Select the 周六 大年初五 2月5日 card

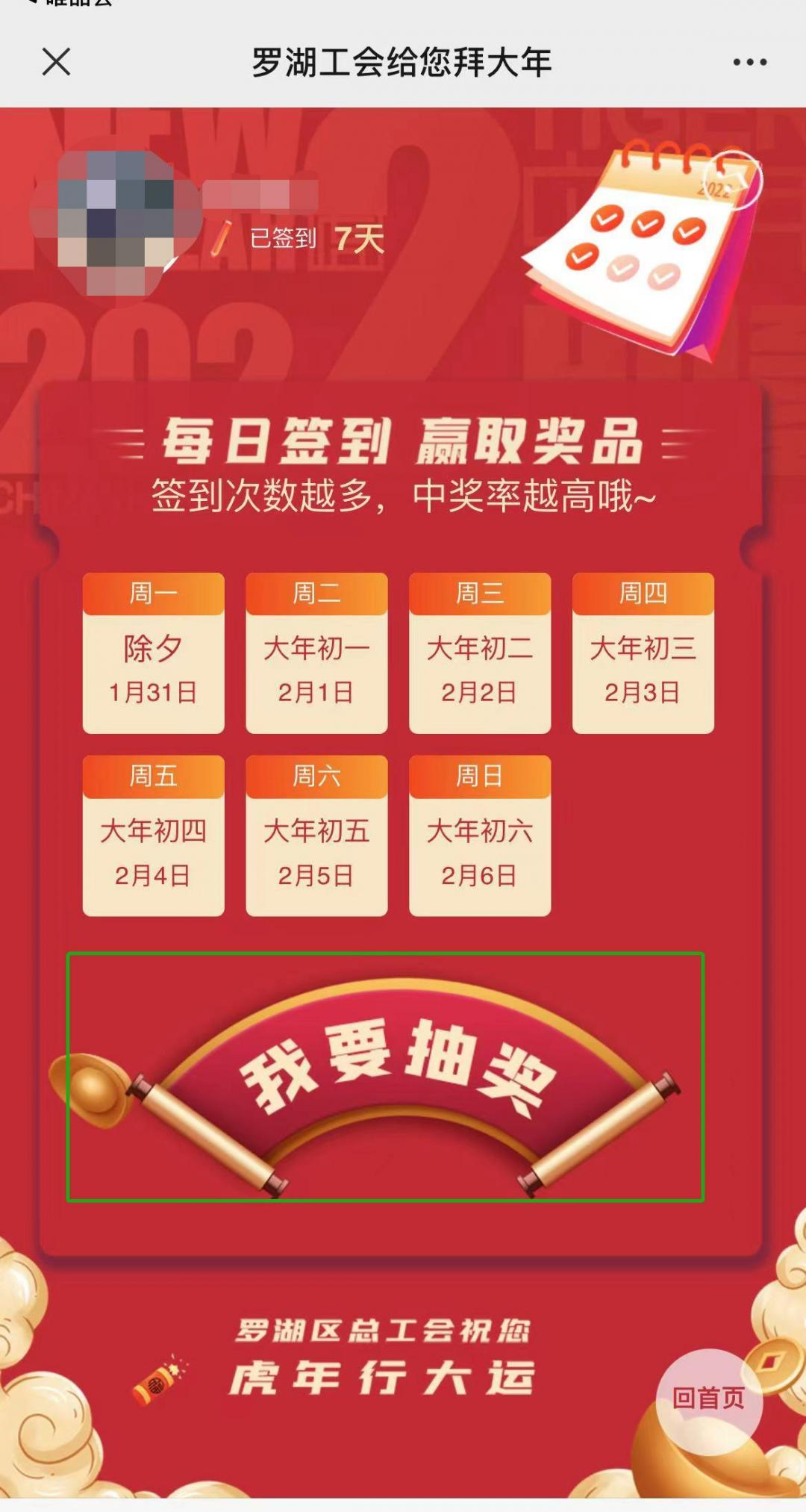[316, 836]
